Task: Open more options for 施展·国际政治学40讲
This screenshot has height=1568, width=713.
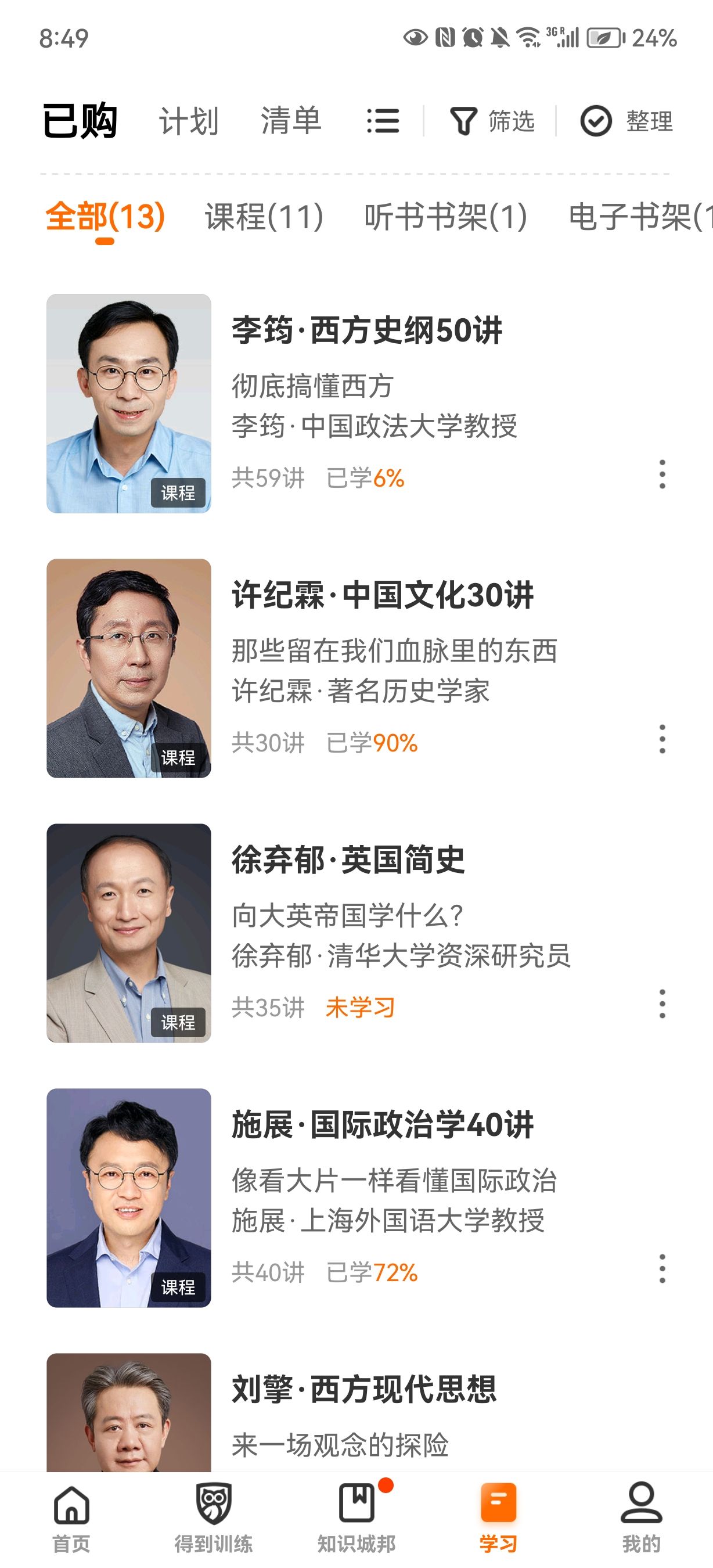Action: pyautogui.click(x=662, y=1268)
